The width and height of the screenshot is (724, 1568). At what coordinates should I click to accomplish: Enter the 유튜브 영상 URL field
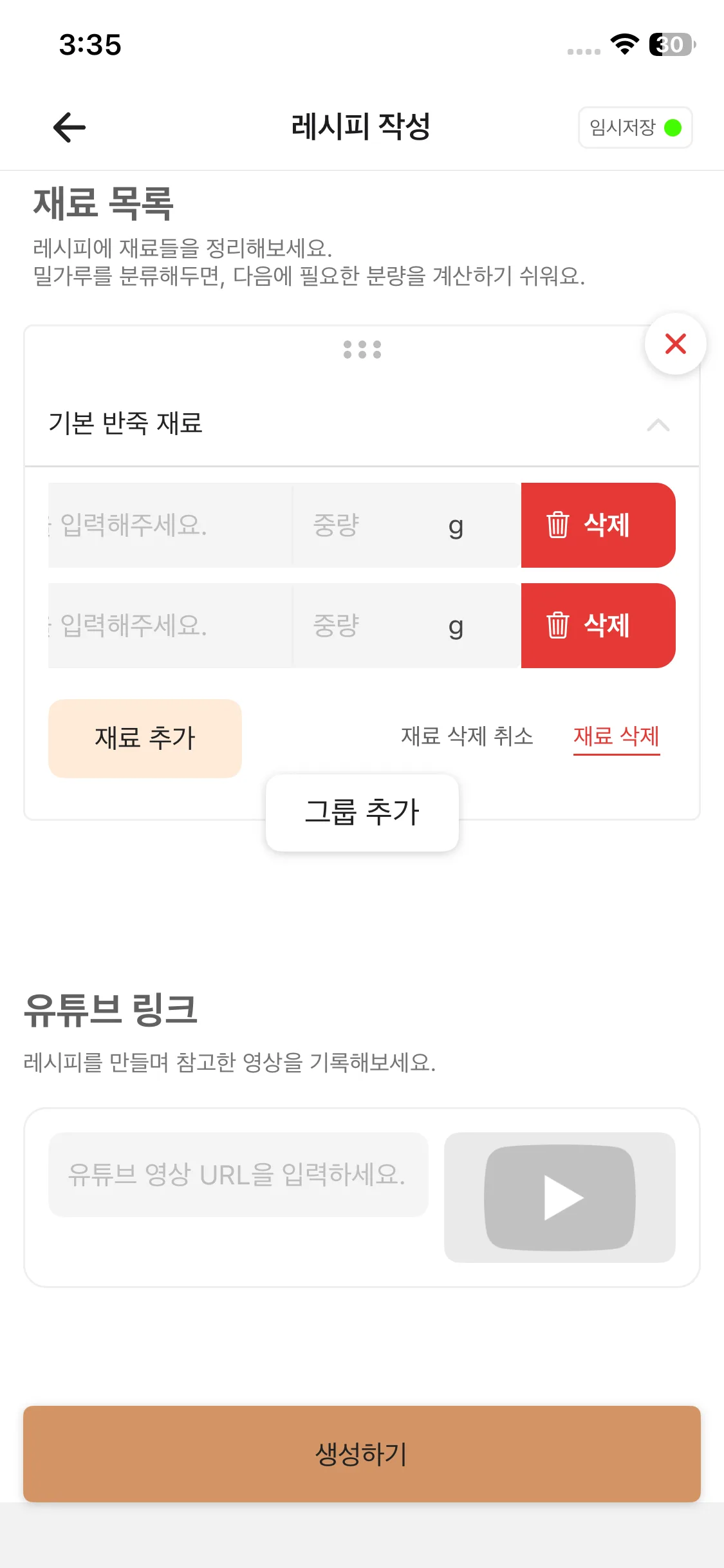238,1175
